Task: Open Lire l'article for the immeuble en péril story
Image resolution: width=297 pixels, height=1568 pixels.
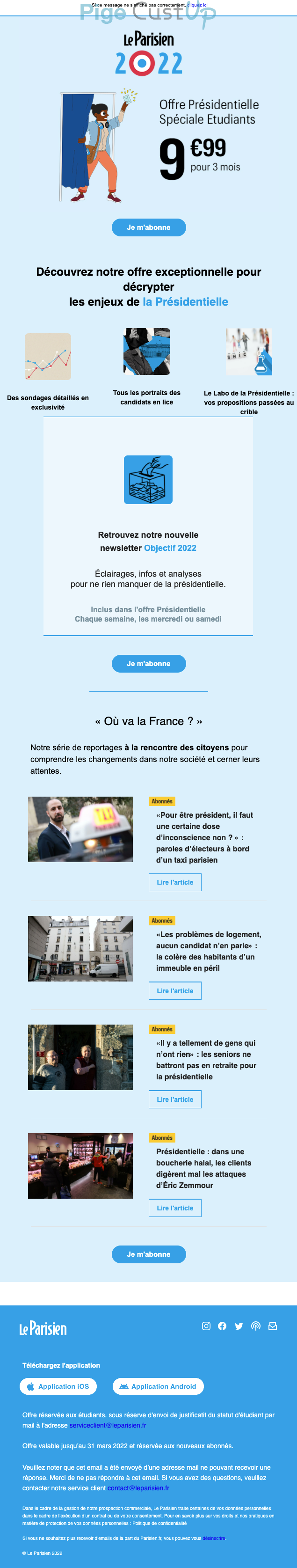Action: tap(174, 991)
